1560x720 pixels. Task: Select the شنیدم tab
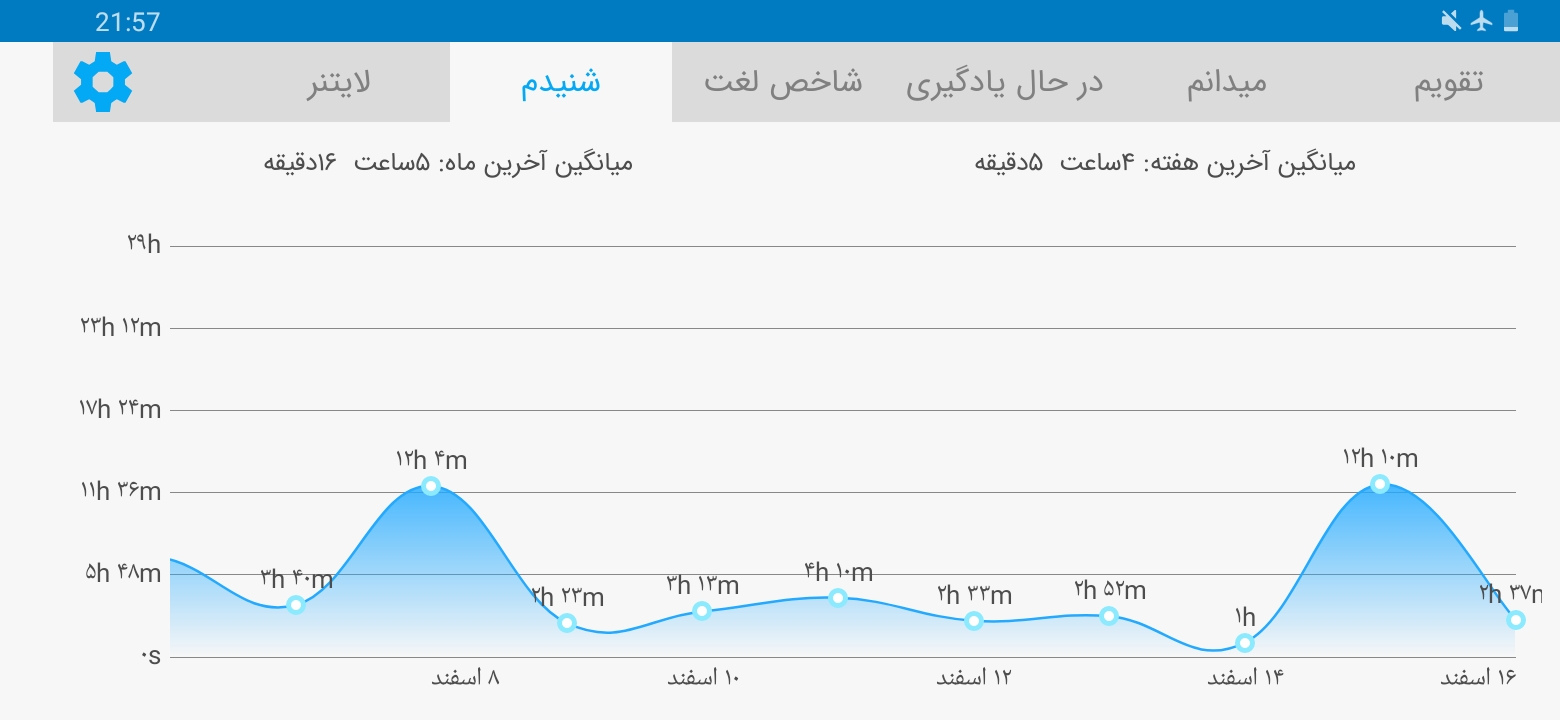(561, 82)
